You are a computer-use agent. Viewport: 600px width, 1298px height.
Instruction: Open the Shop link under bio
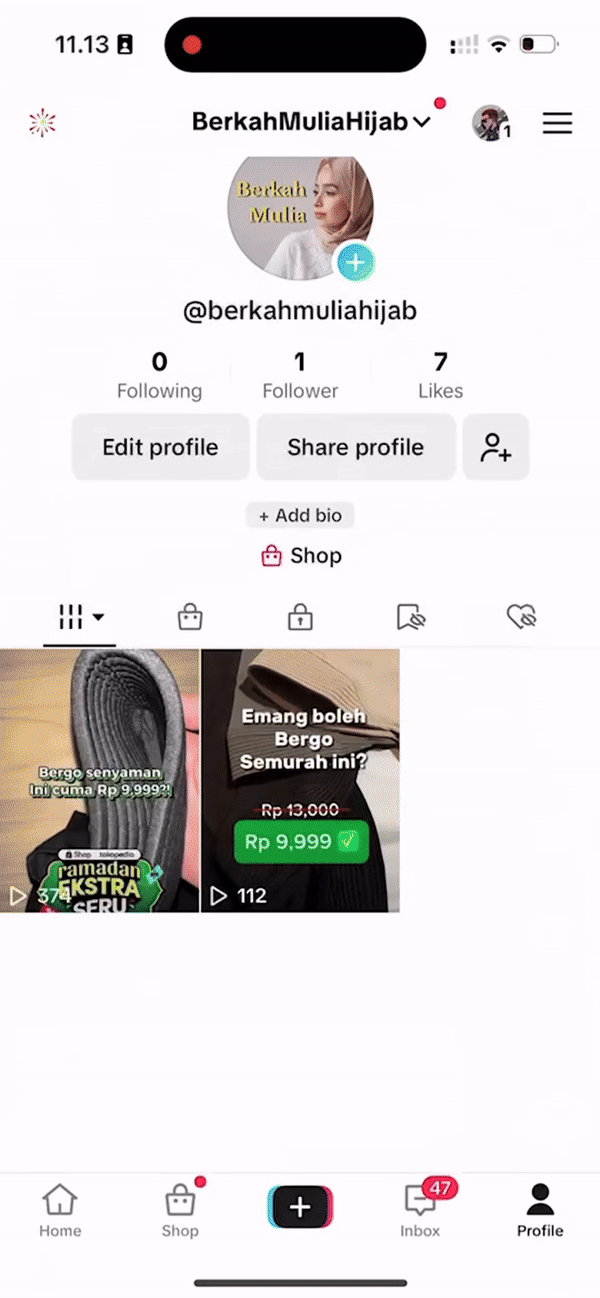(301, 556)
